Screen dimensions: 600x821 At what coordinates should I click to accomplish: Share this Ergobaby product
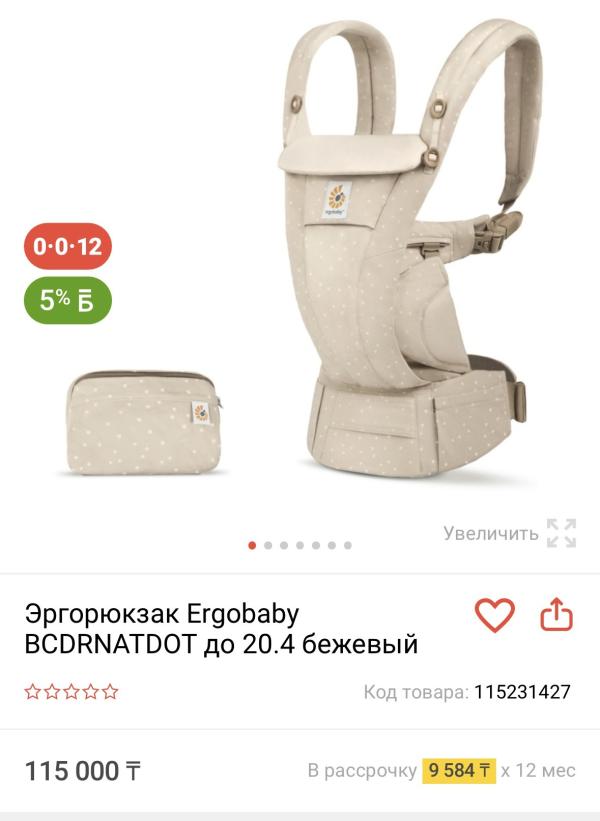click(557, 615)
